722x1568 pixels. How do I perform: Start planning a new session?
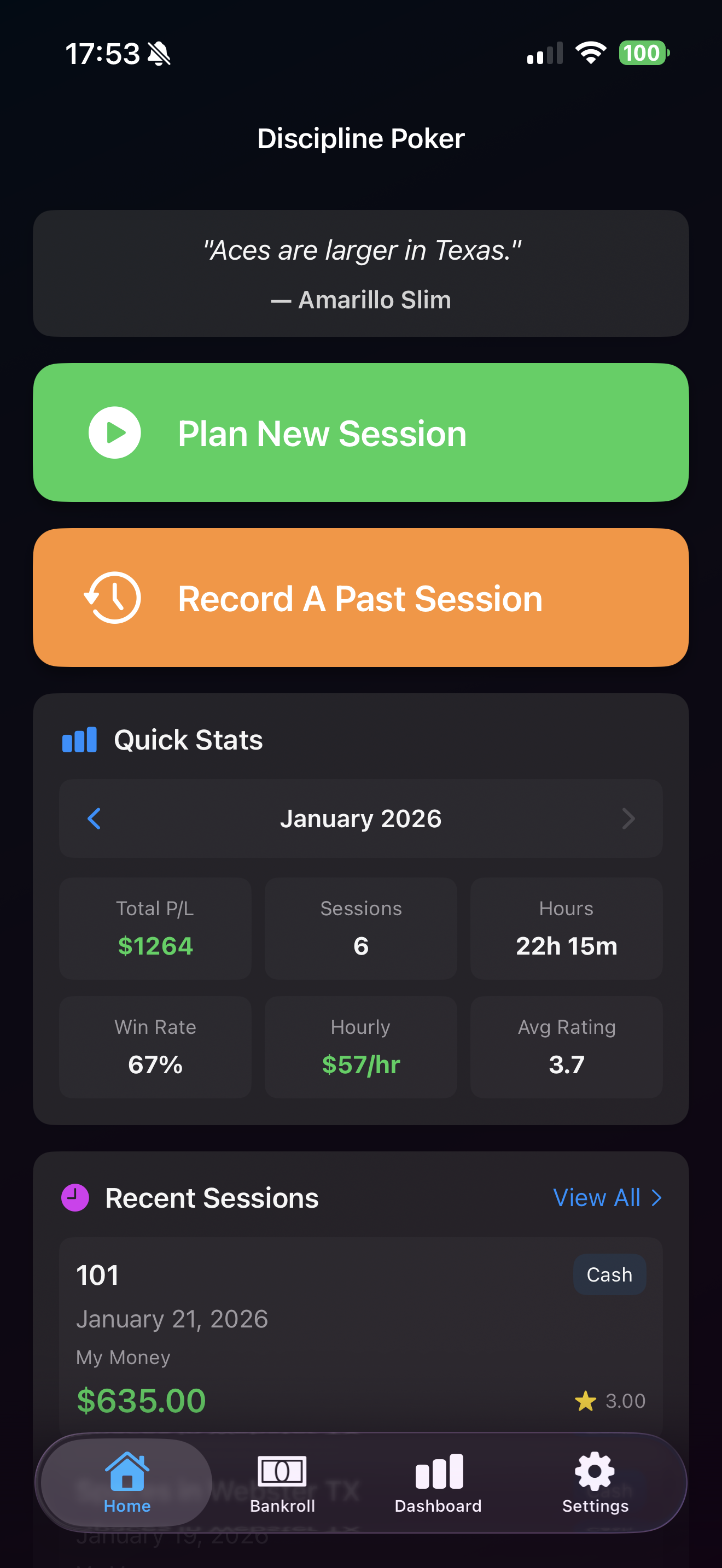click(x=360, y=433)
